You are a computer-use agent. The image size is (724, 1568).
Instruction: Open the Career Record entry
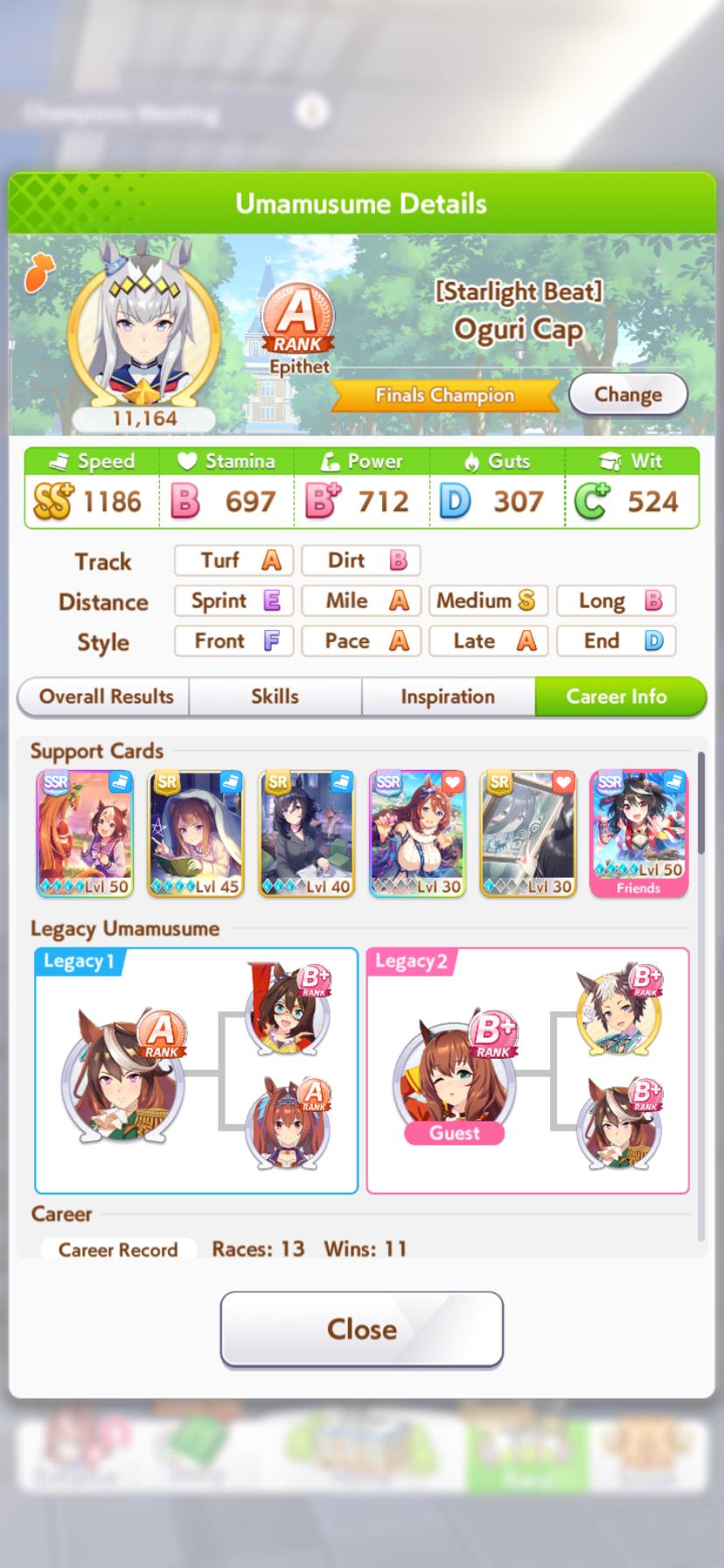pyautogui.click(x=118, y=1249)
